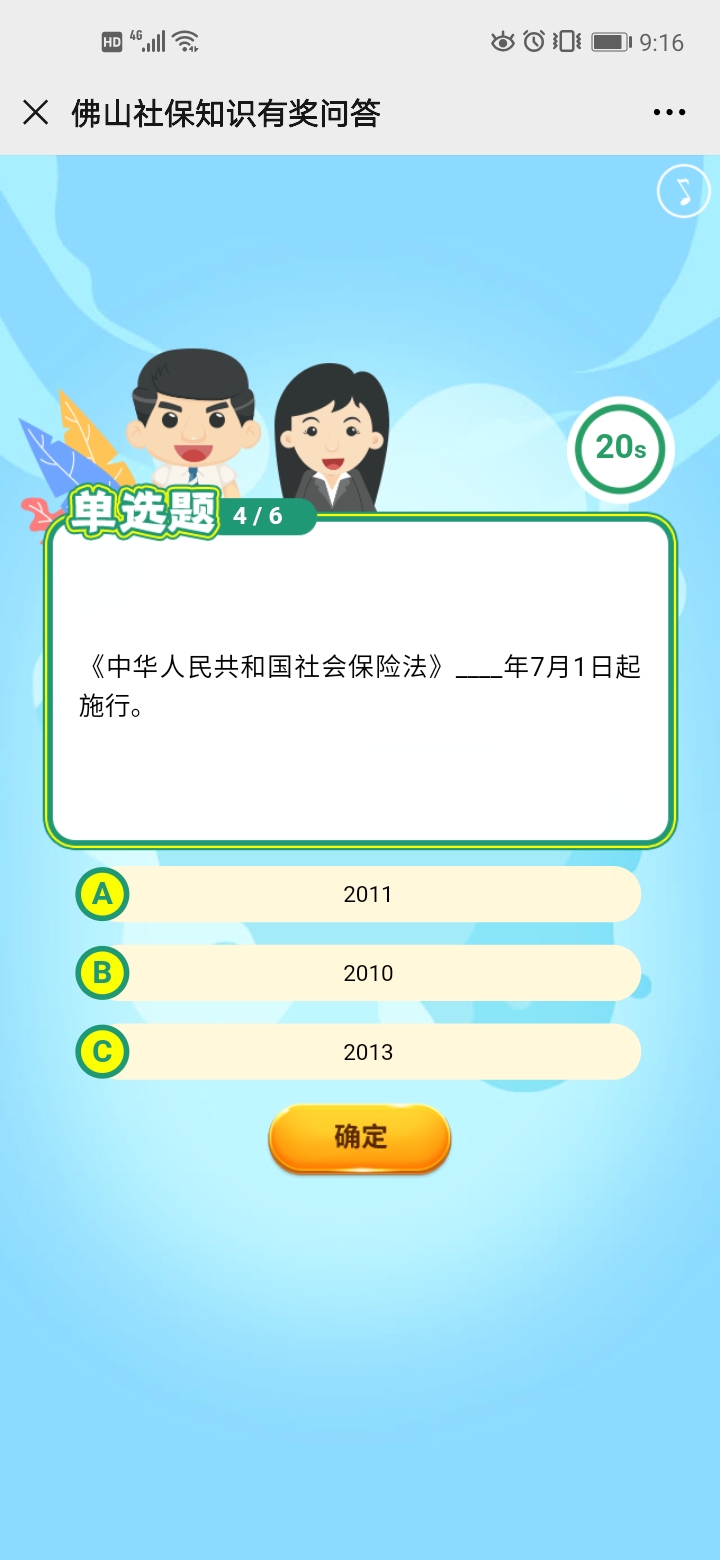Pick answer C, 2013

pos(368,1052)
